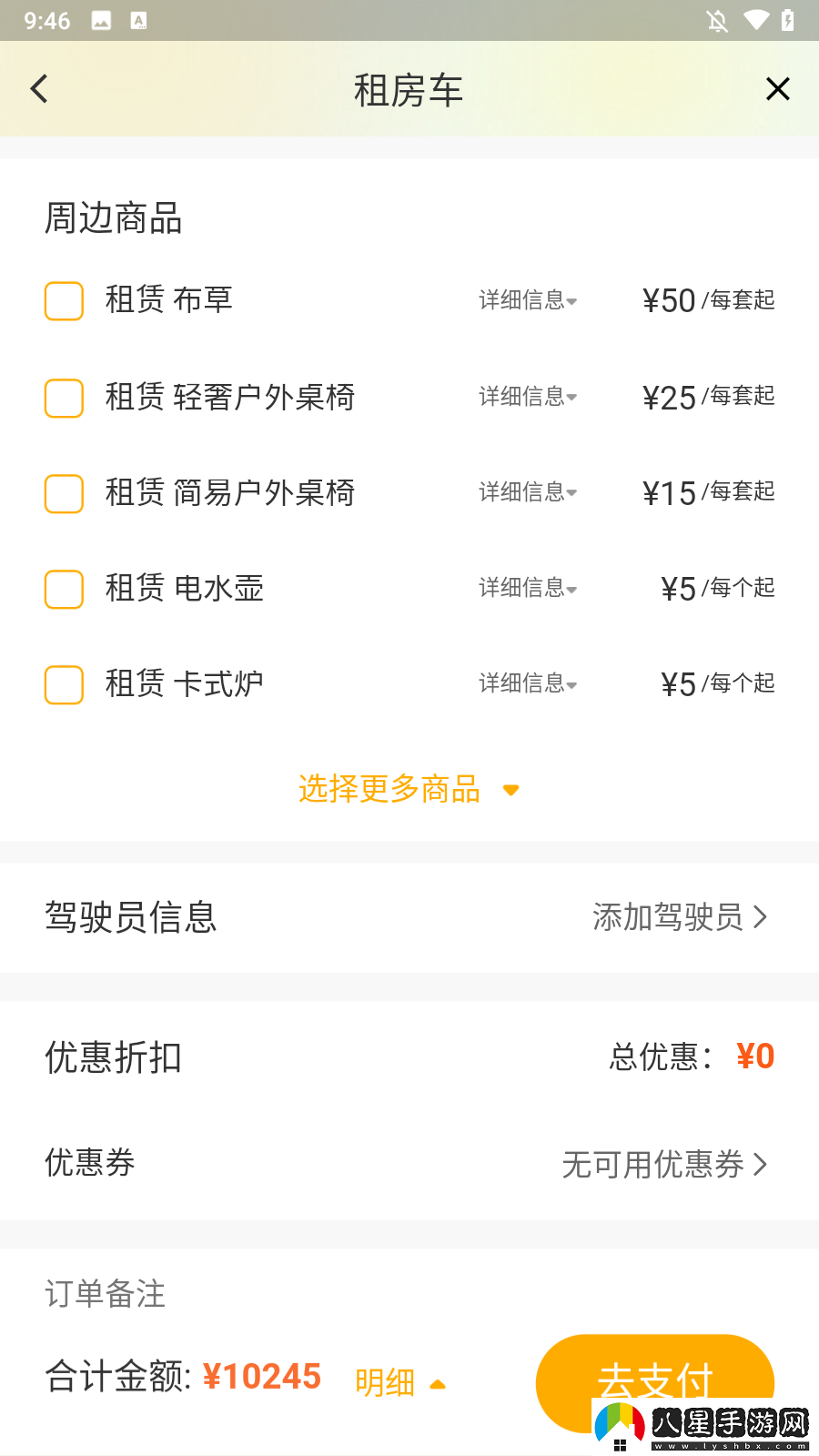The height and width of the screenshot is (1456, 819).
Task: Tap the notification-off bell icon in status bar
Action: pyautogui.click(x=718, y=20)
